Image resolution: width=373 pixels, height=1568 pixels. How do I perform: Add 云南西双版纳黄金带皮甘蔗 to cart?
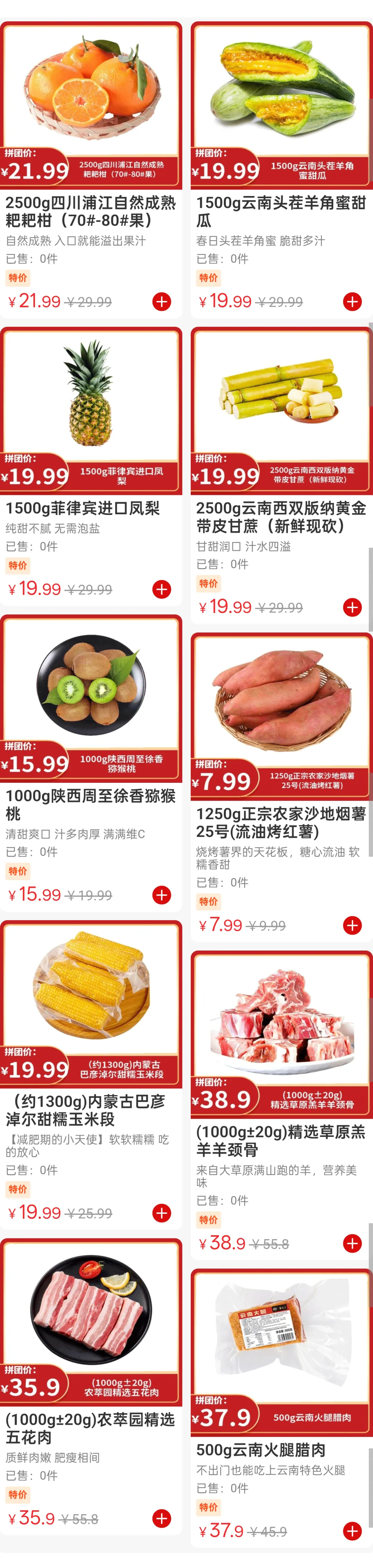[352, 607]
